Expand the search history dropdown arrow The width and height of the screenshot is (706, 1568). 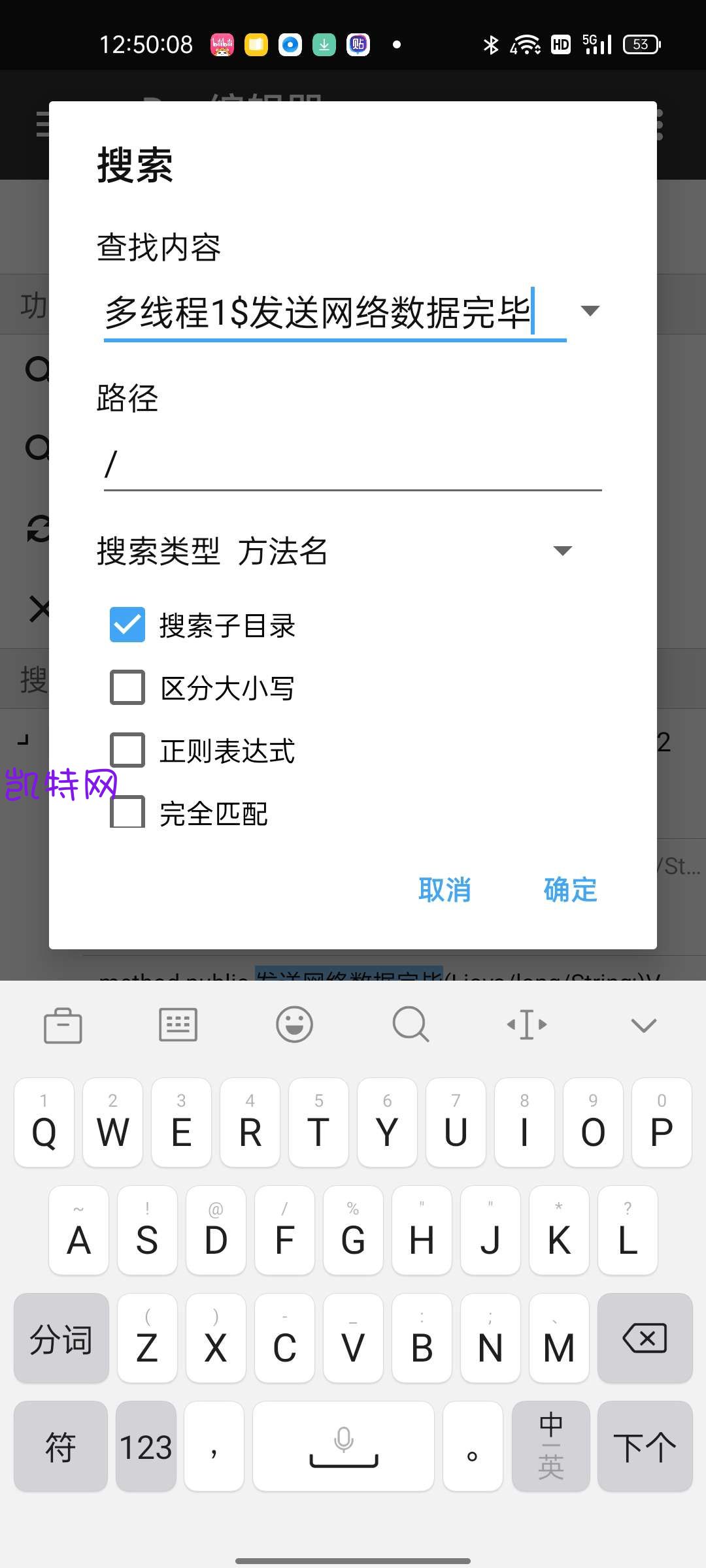[x=590, y=311]
